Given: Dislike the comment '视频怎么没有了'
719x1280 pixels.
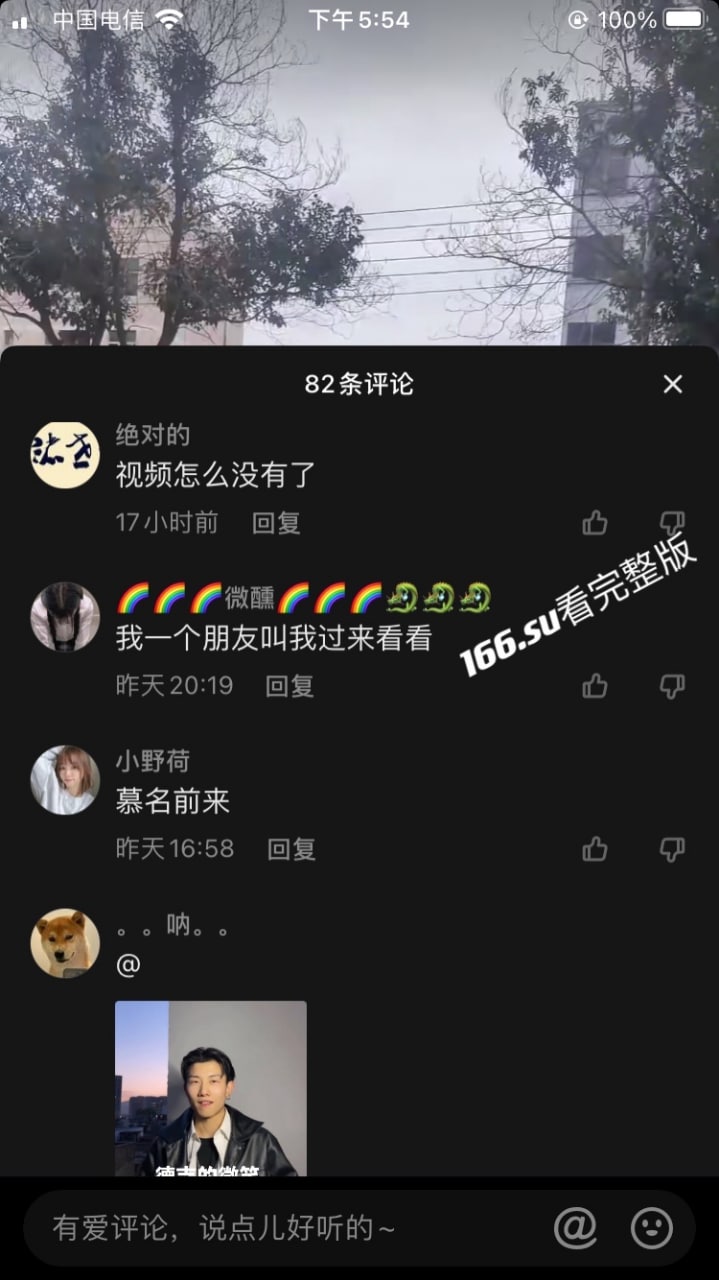Looking at the screenshot, I should point(673,522).
